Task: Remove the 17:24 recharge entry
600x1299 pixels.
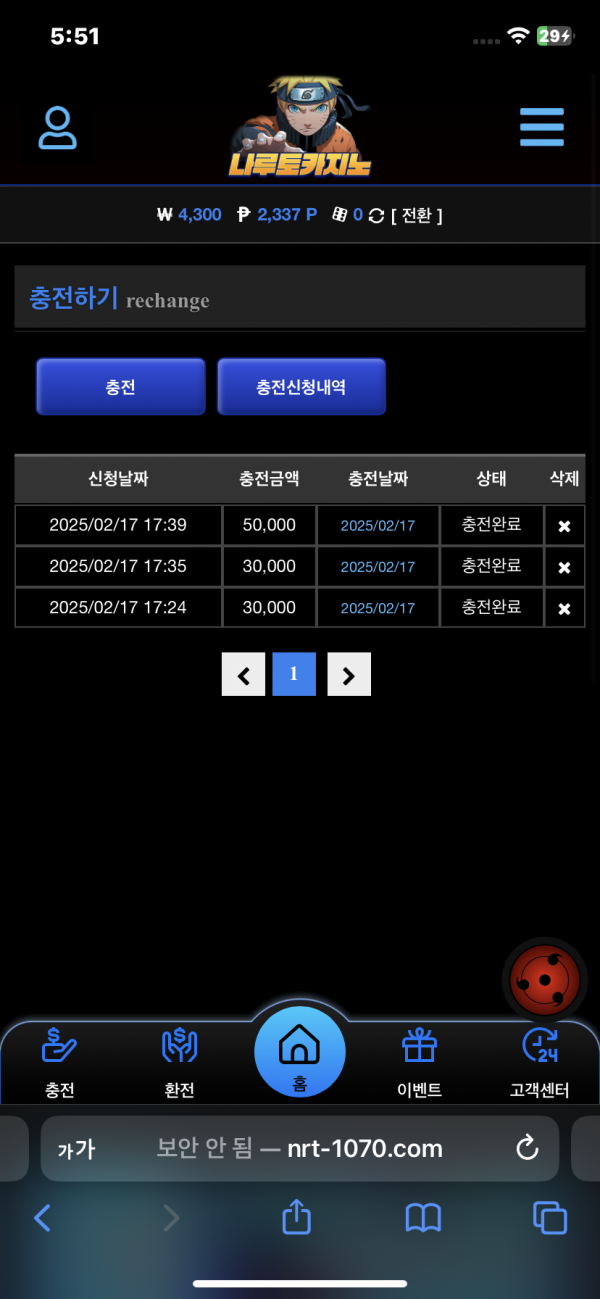Action: (564, 608)
